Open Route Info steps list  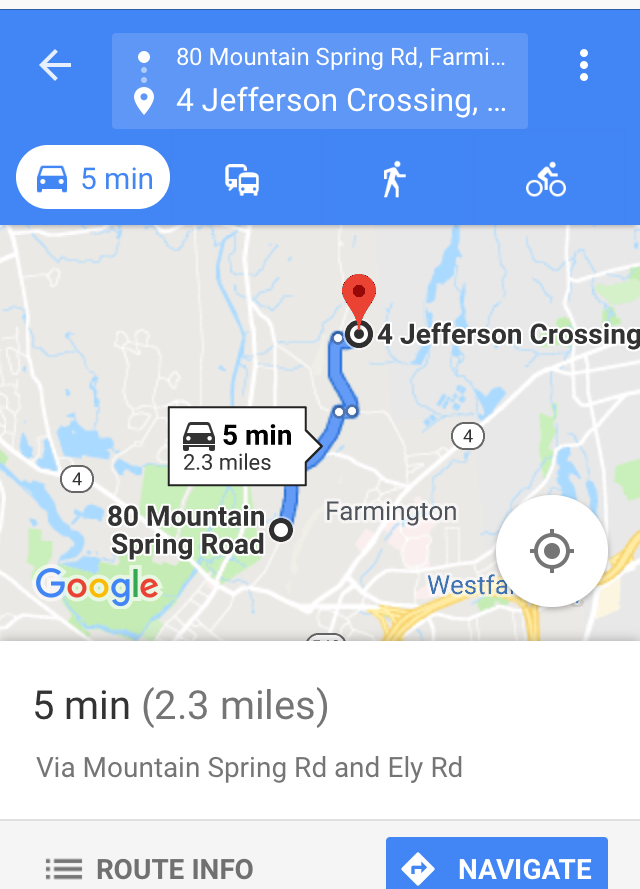[x=150, y=868]
